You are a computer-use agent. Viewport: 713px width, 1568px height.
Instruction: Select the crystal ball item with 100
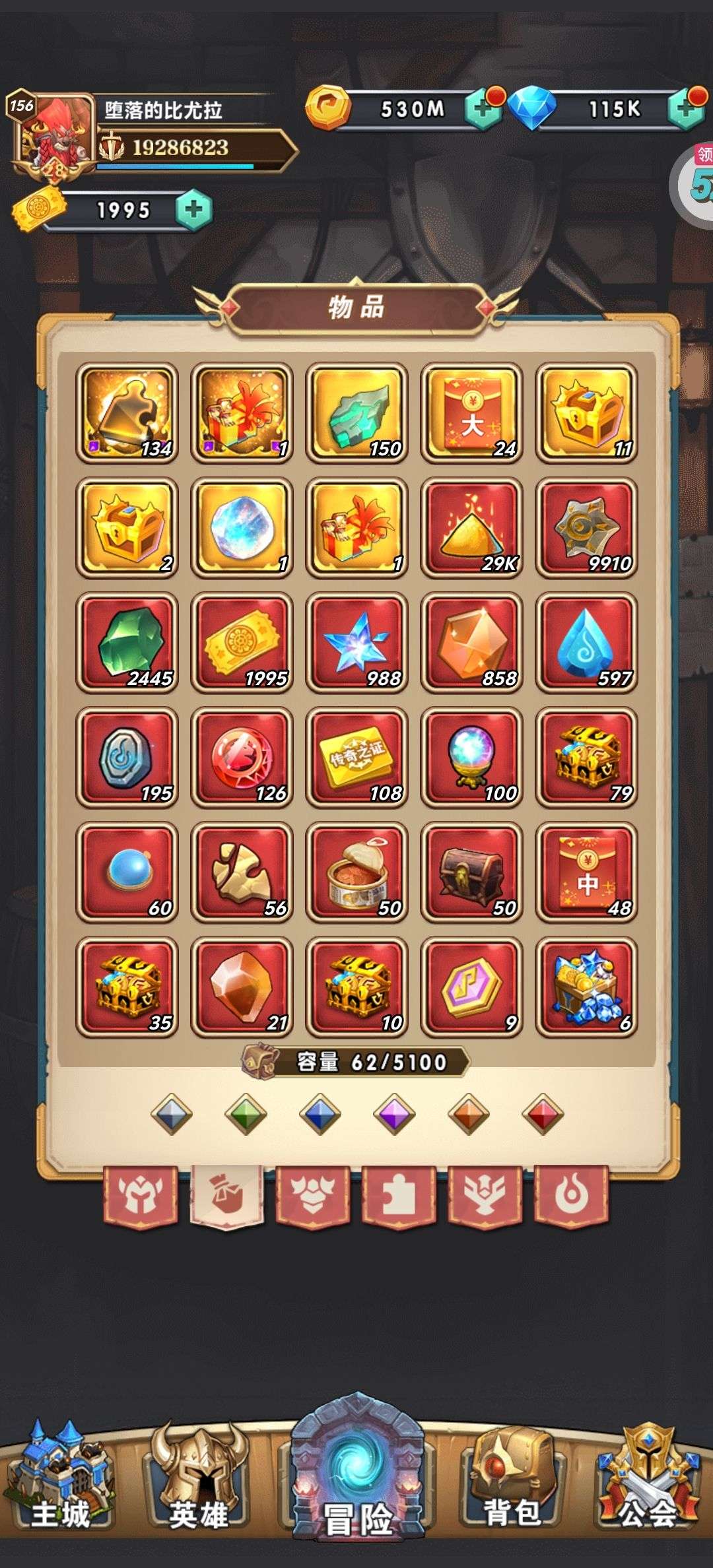[471, 757]
